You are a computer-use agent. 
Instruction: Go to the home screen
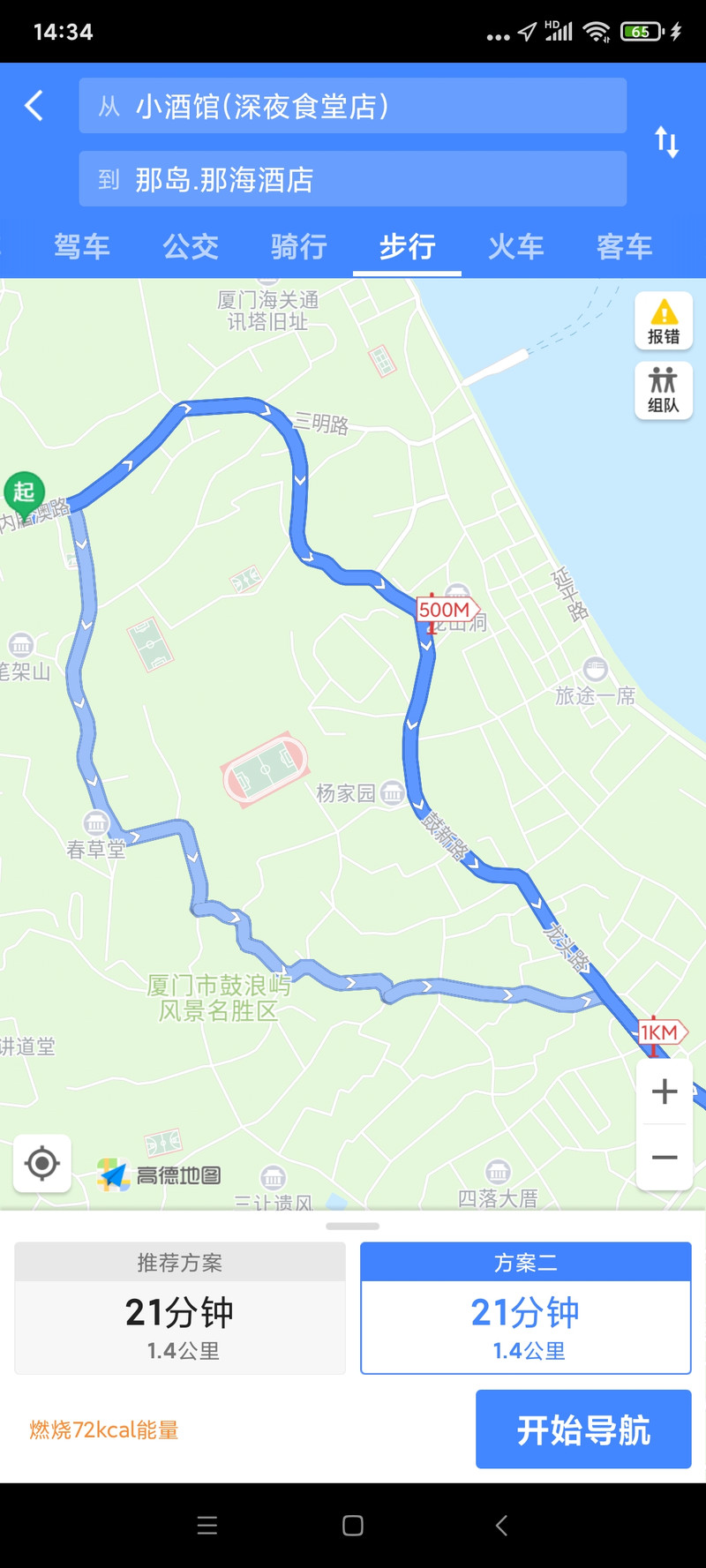353,1526
